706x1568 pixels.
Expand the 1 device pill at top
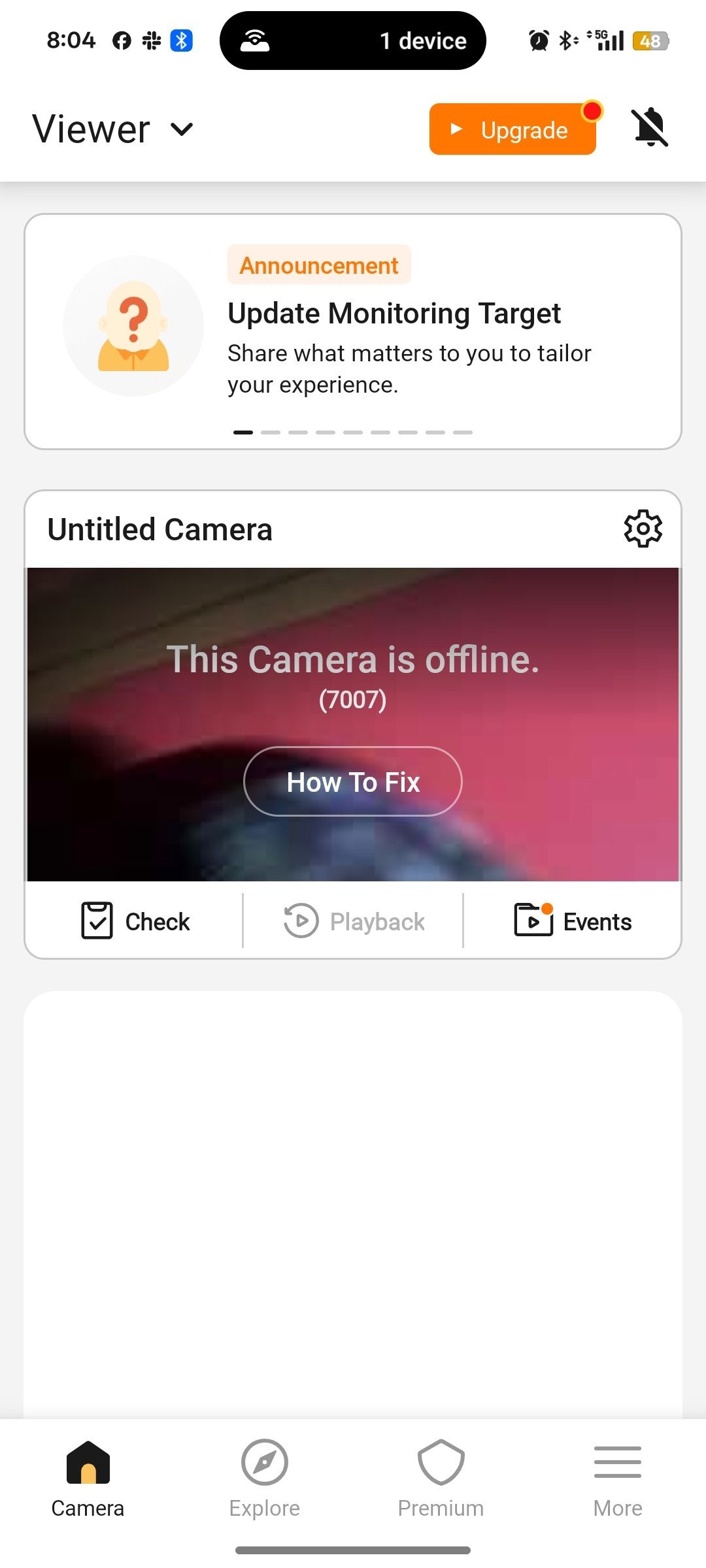tap(353, 40)
